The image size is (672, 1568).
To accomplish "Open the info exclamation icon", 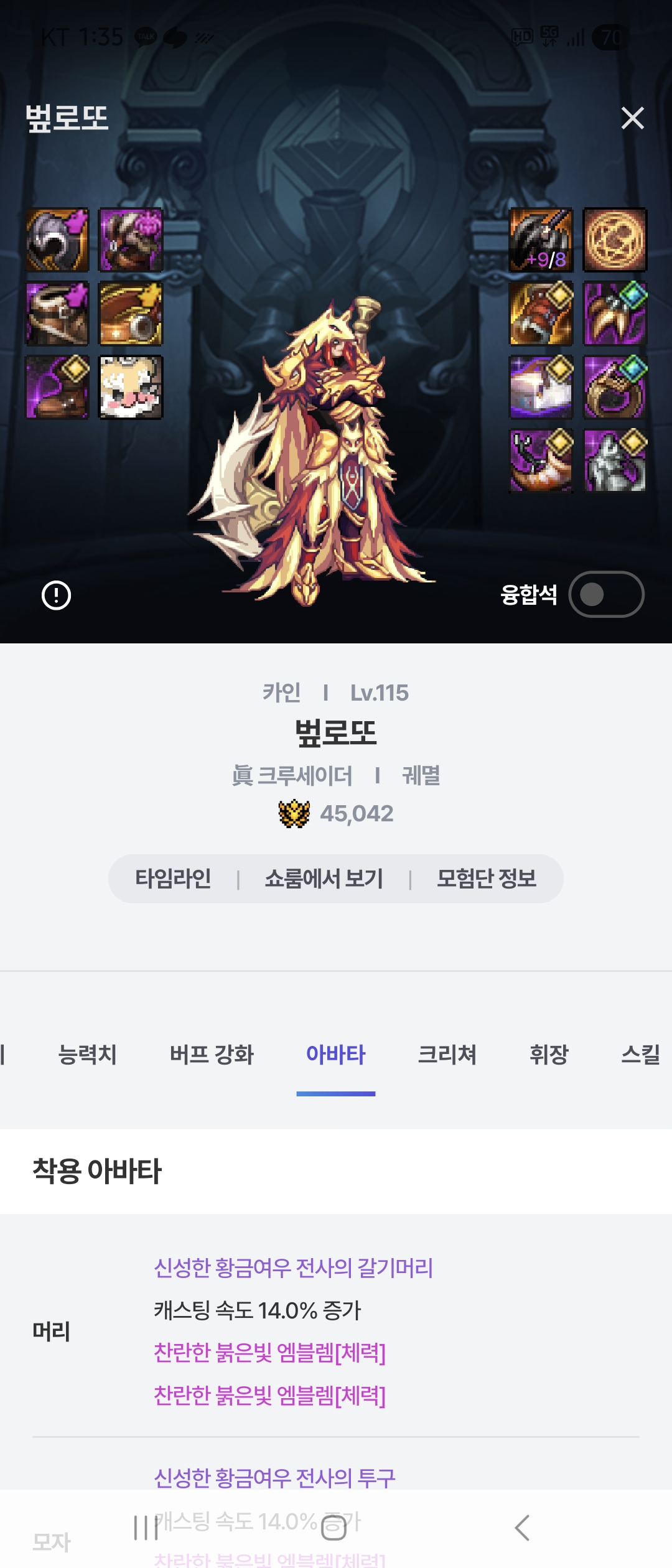I will (x=56, y=595).
